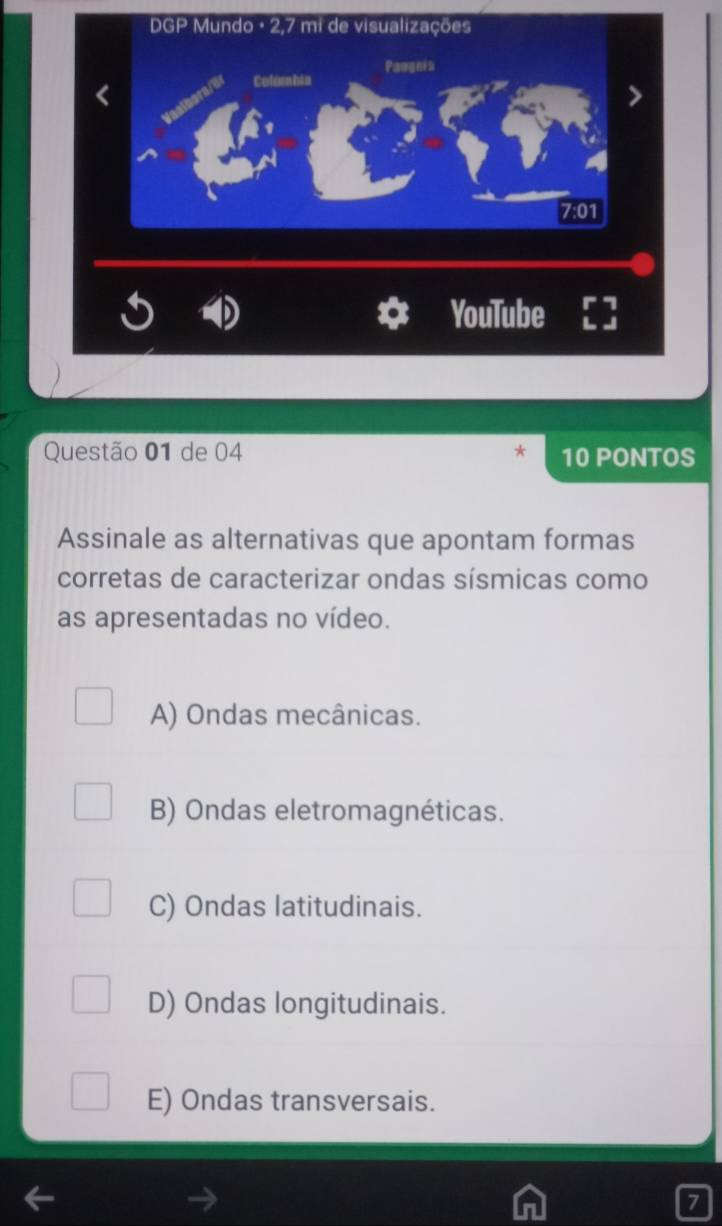Enter fullscreen video mode
Viewport: 722px width, 1226px height.
pyautogui.click(x=601, y=314)
